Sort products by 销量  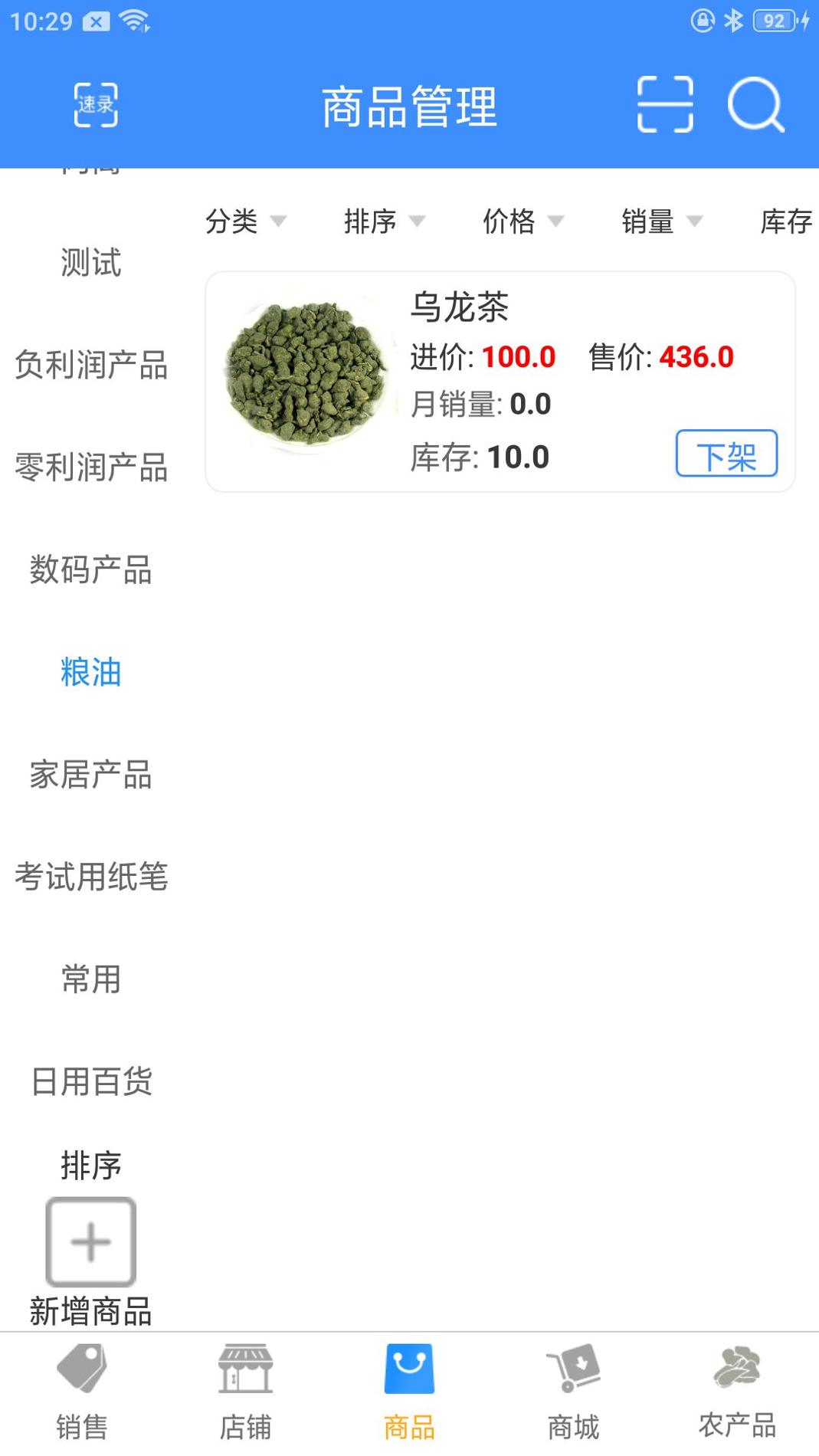[660, 221]
